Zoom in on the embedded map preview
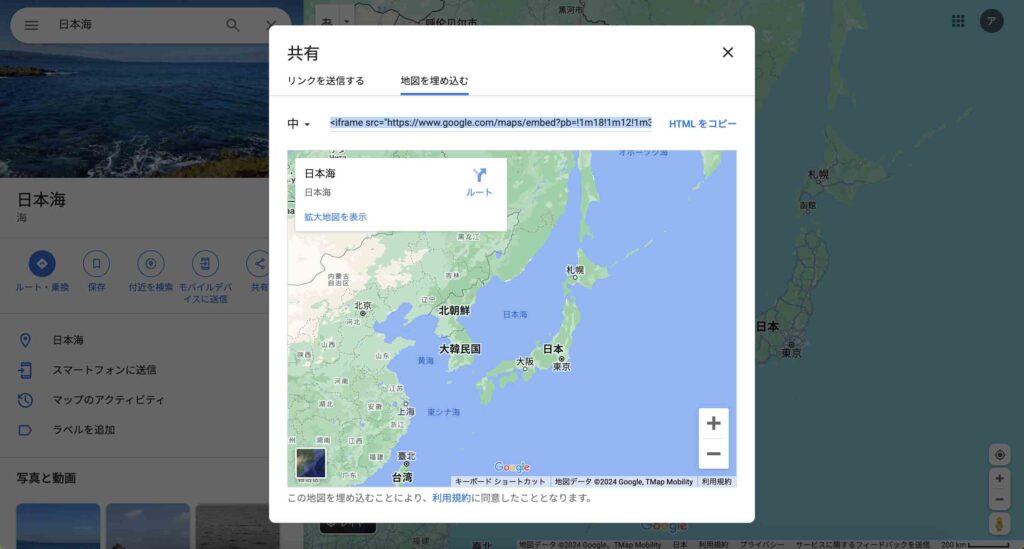The height and width of the screenshot is (549, 1024). click(x=713, y=423)
